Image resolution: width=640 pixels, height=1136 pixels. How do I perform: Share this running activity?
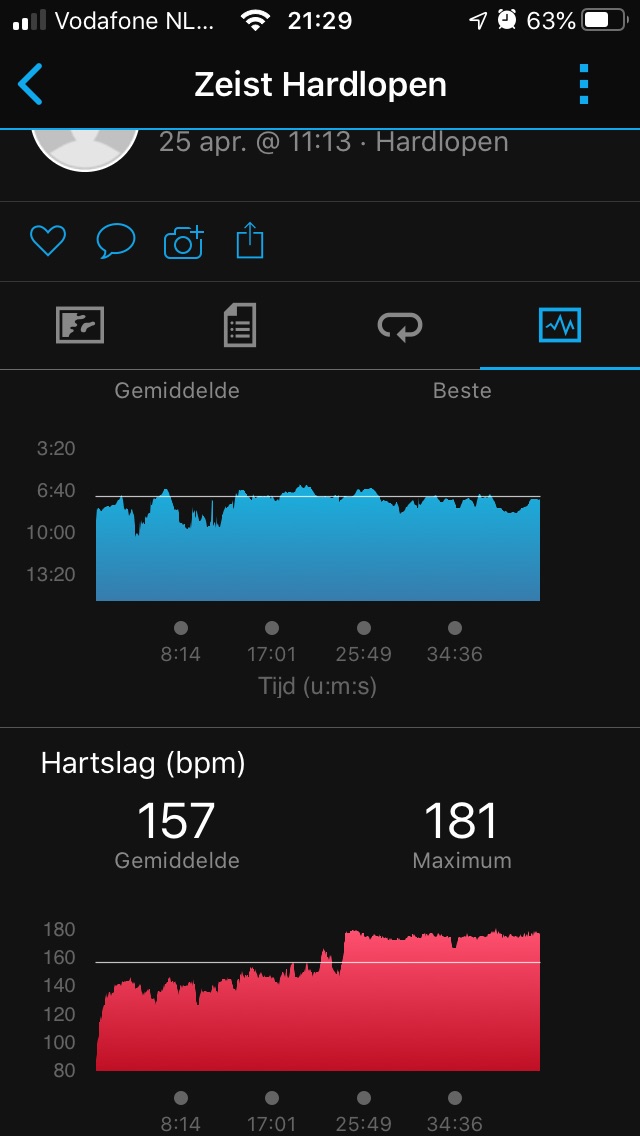250,241
